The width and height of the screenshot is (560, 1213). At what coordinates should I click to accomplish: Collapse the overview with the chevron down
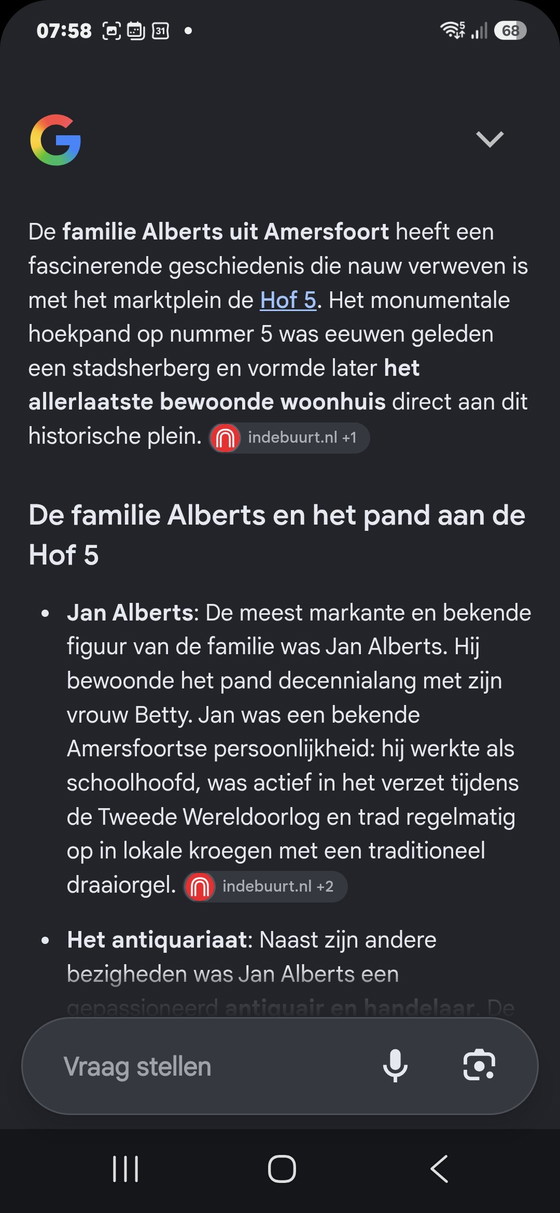pyautogui.click(x=490, y=140)
